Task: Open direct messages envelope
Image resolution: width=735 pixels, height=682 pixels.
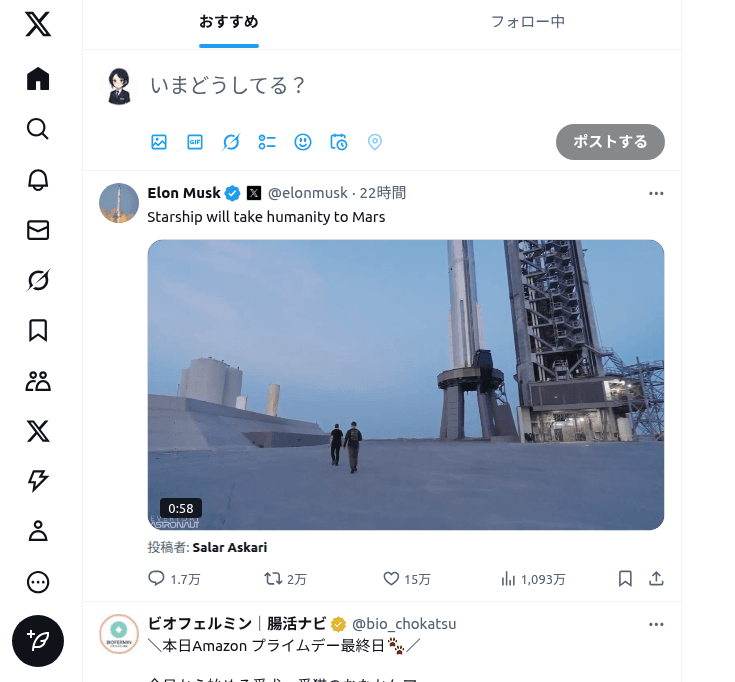Action: click(38, 230)
